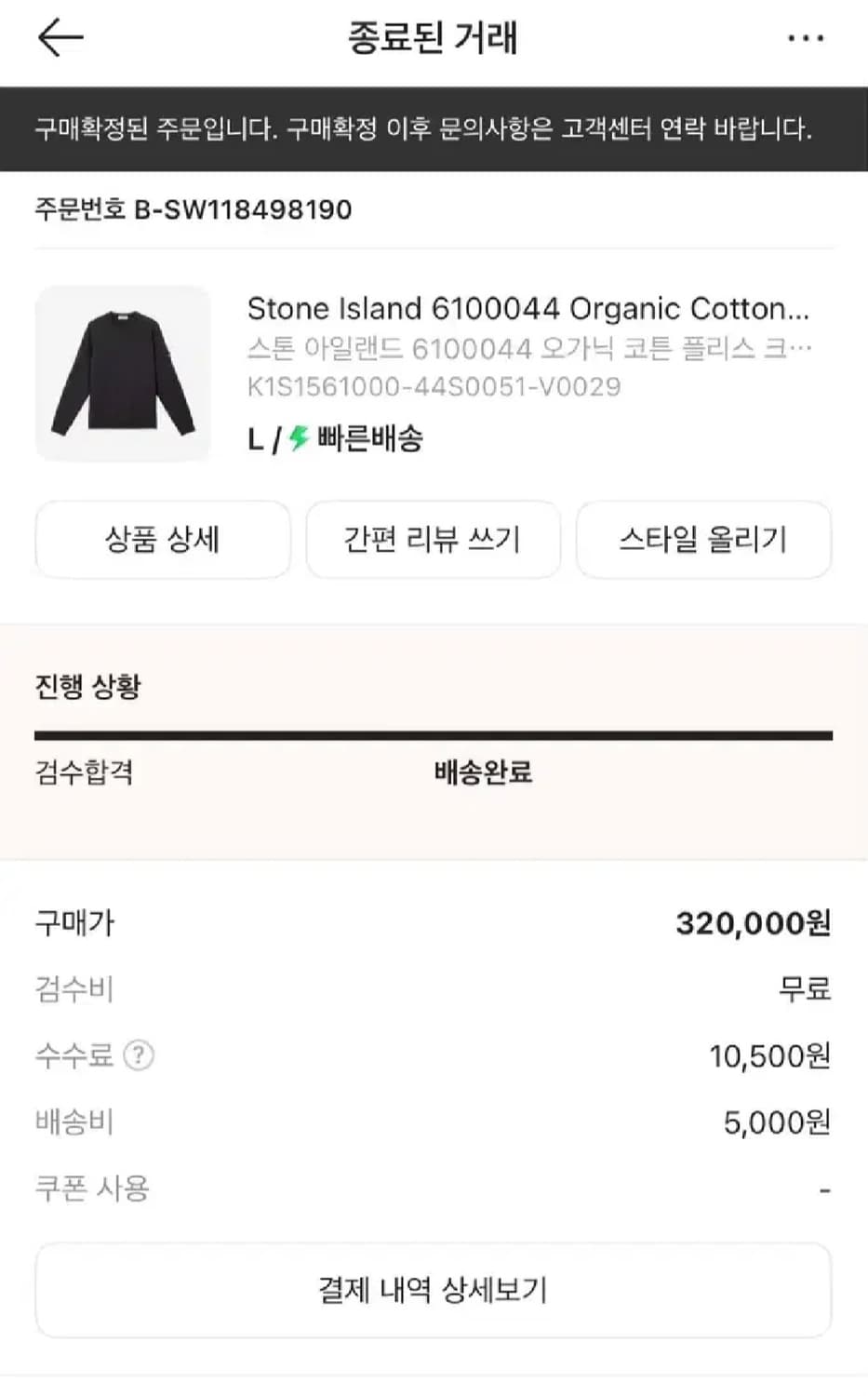
Task: Click the product model code K1S1561000-44S0051-V0029
Action: pyautogui.click(x=434, y=386)
